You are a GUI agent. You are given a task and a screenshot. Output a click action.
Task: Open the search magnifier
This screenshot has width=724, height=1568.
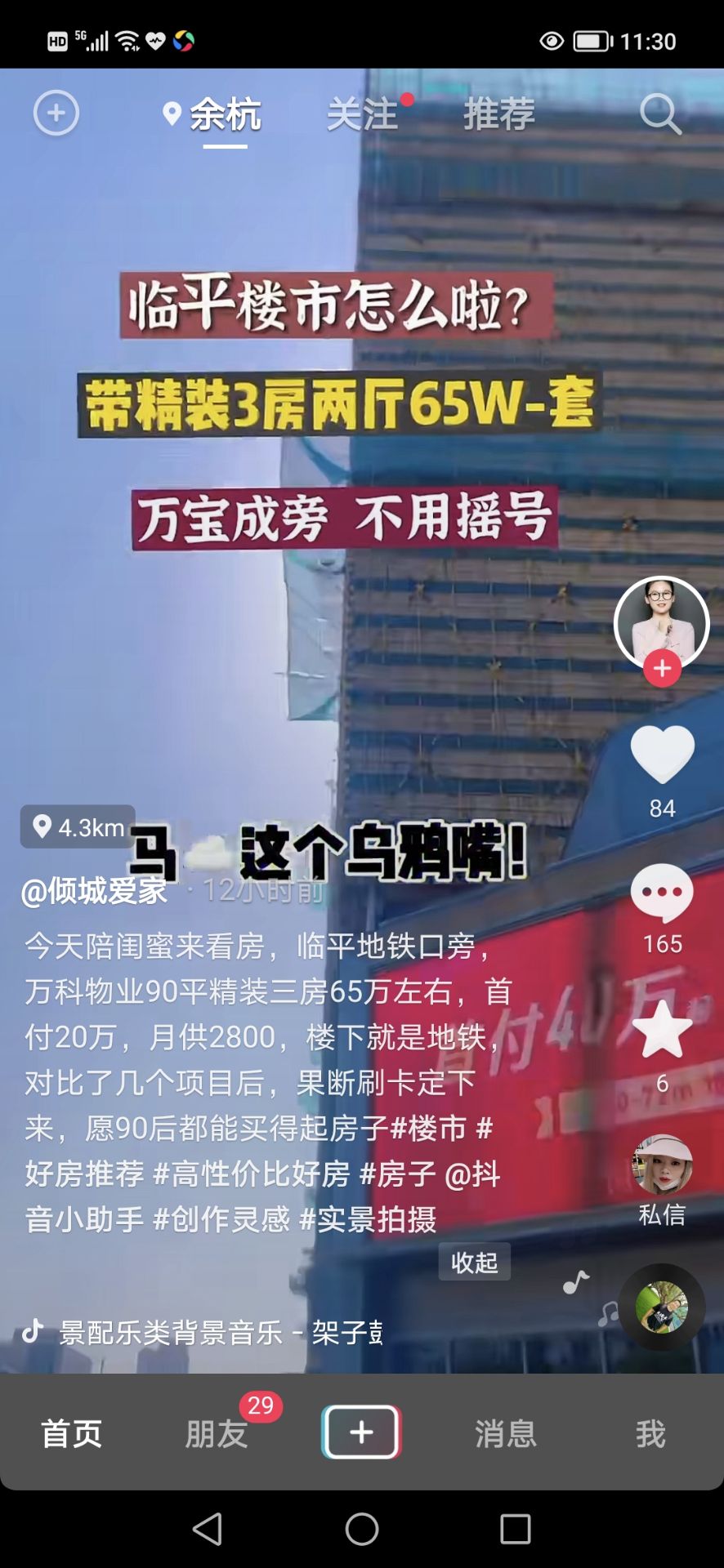click(659, 114)
